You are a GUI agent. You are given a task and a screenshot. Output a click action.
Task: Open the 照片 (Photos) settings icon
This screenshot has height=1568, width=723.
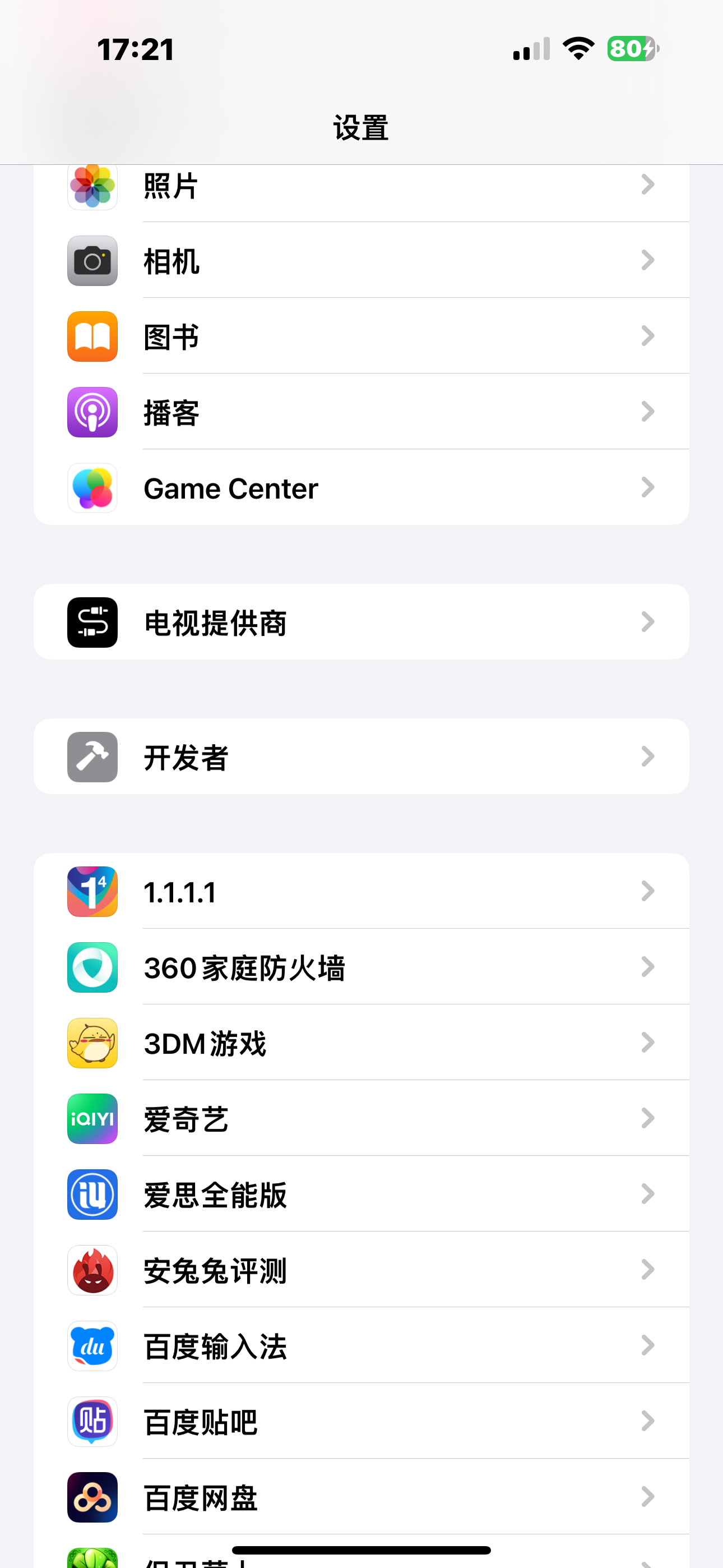[92, 186]
